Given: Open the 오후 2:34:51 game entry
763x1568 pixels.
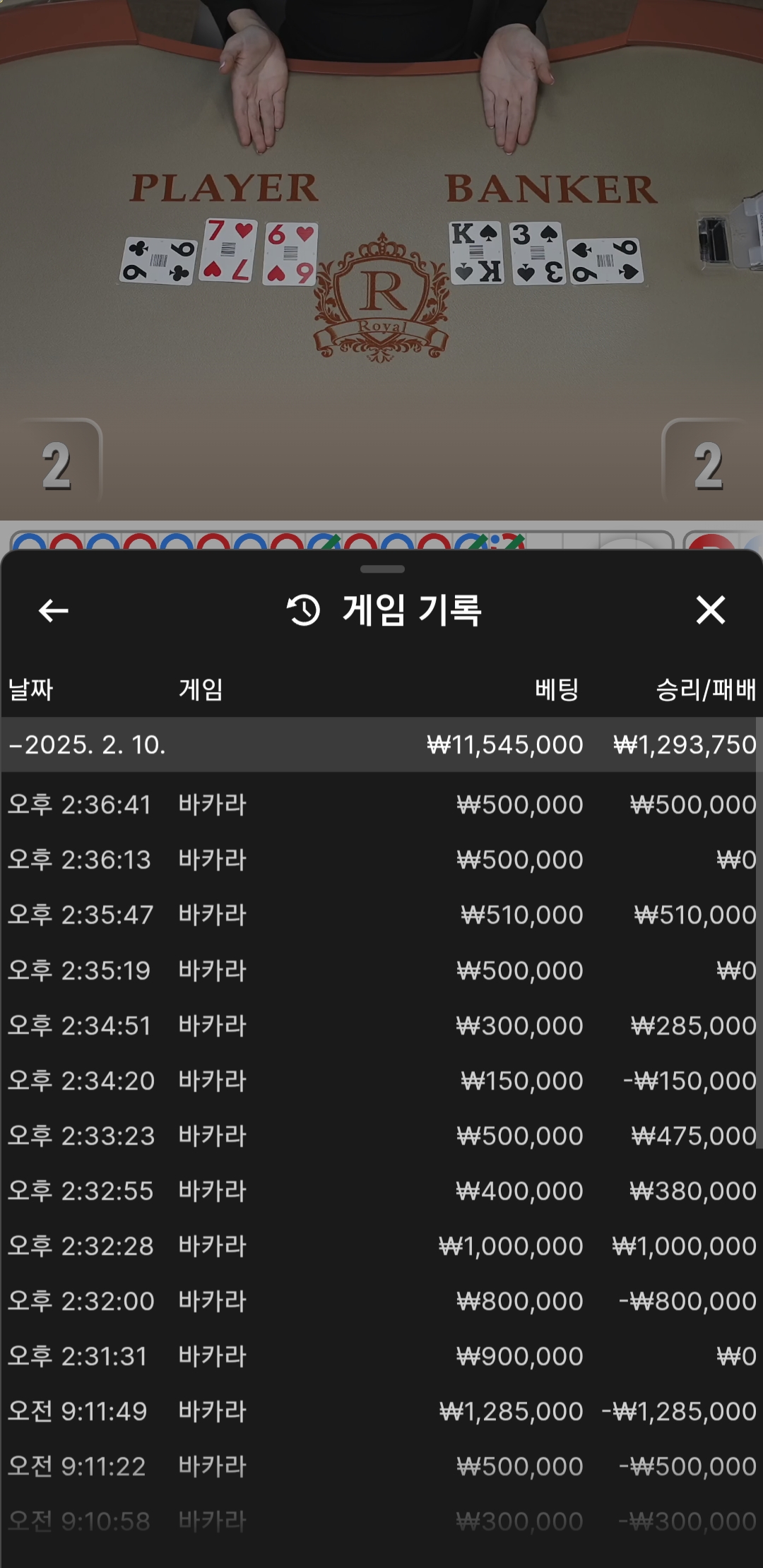Looking at the screenshot, I should pos(381,1026).
